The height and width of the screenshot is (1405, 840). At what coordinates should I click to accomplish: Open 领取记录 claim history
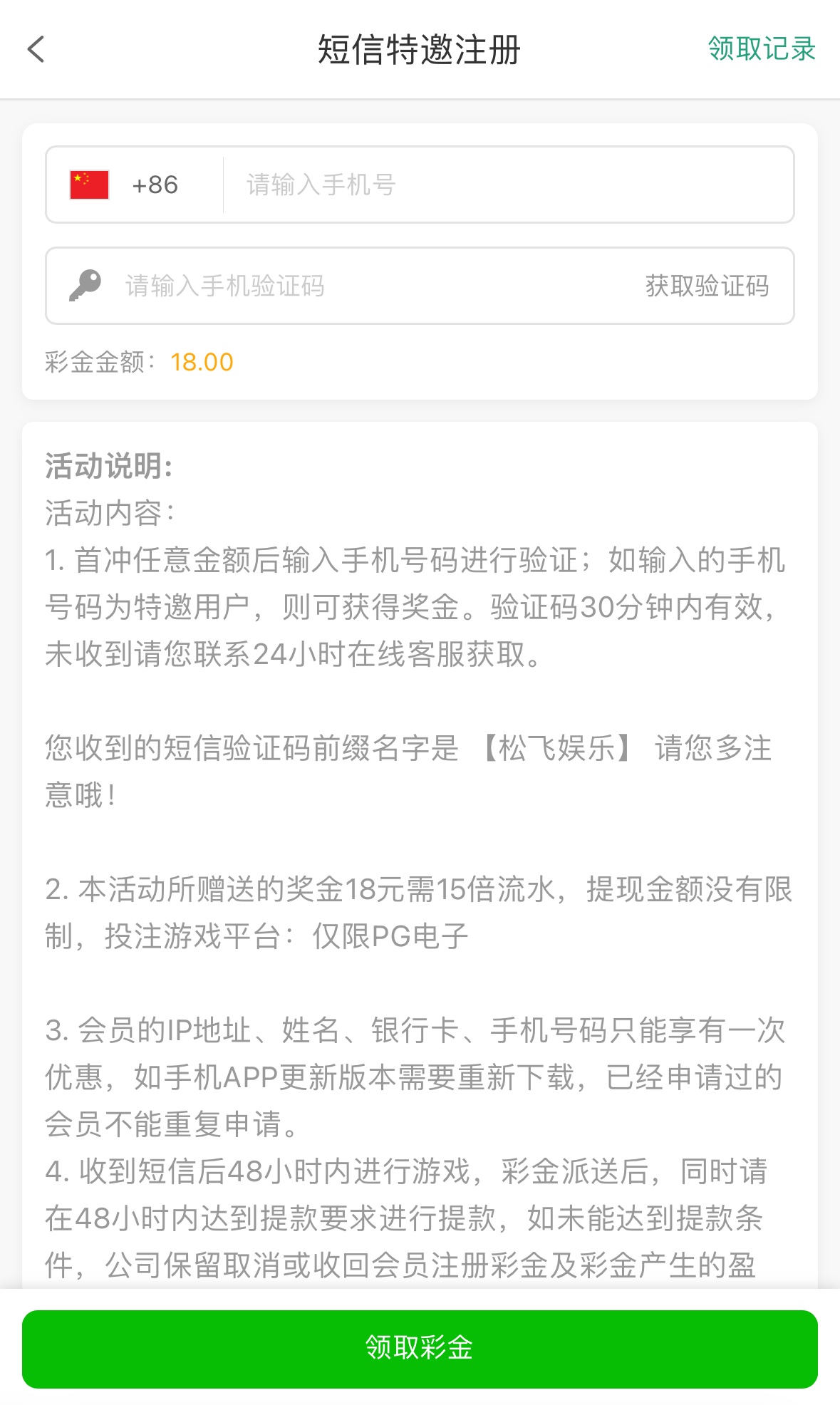click(x=761, y=49)
